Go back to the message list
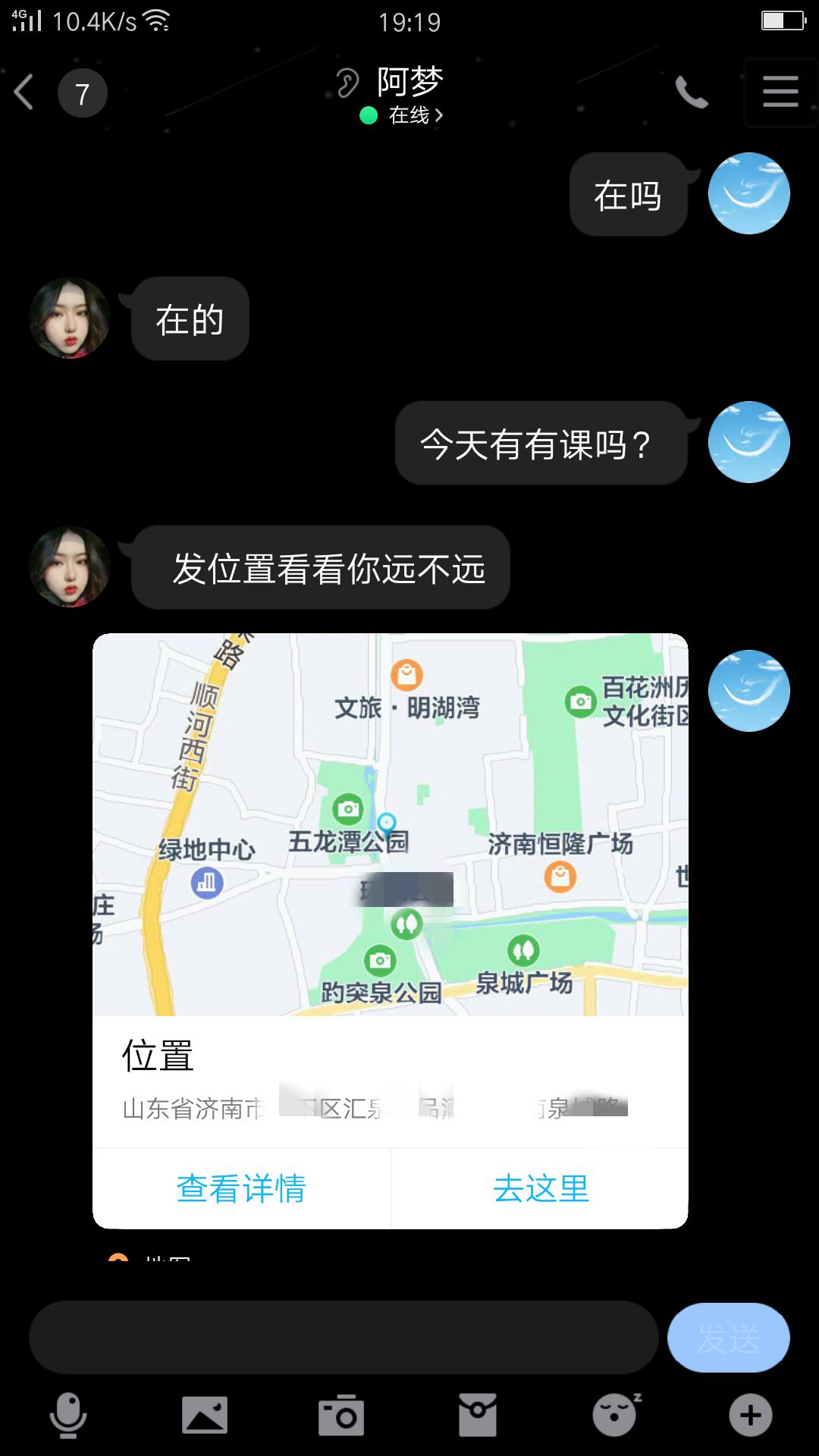The height and width of the screenshot is (1456, 819). (x=25, y=93)
